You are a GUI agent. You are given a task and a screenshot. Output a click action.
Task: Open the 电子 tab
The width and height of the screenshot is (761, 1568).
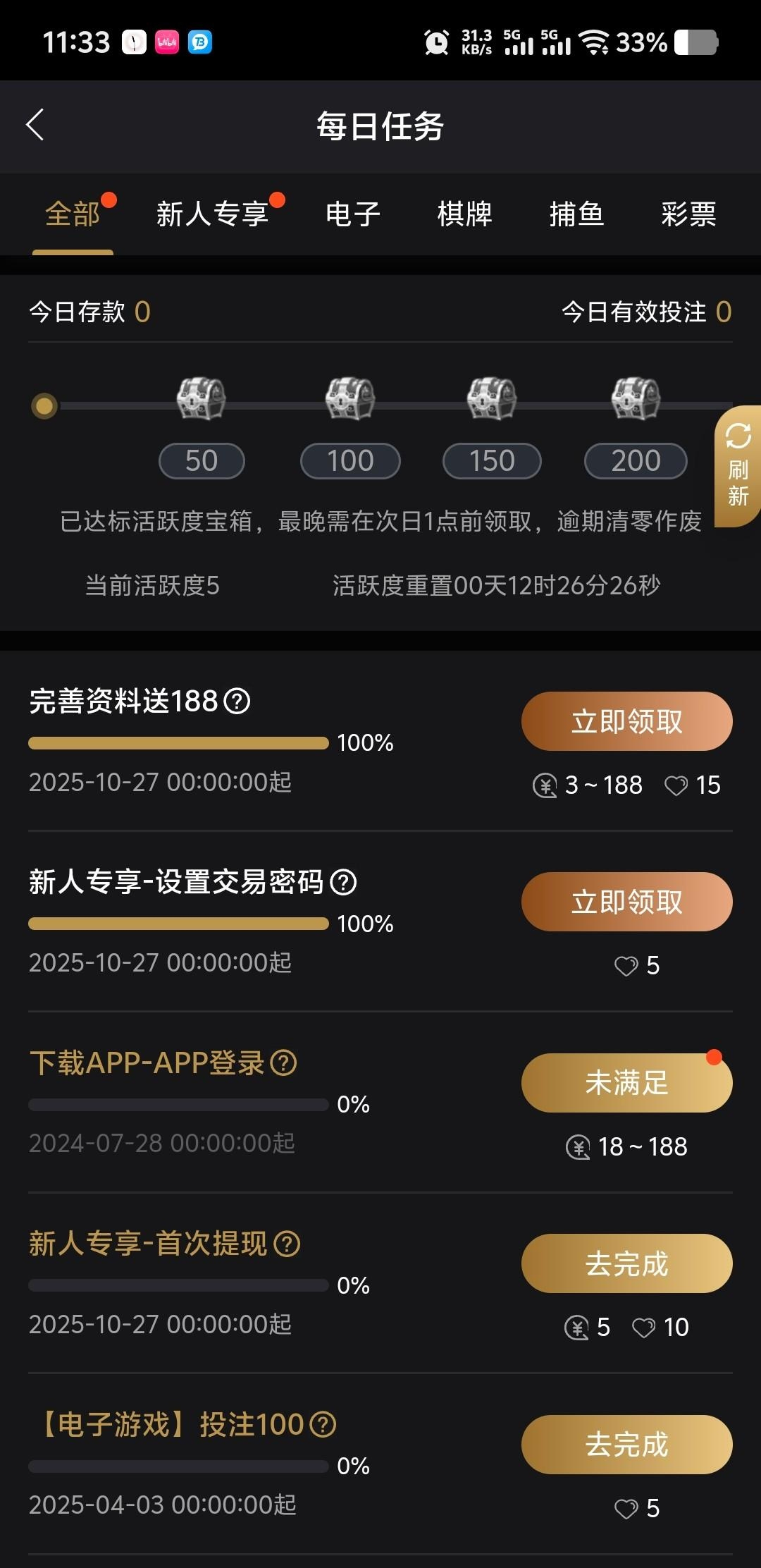tap(352, 214)
